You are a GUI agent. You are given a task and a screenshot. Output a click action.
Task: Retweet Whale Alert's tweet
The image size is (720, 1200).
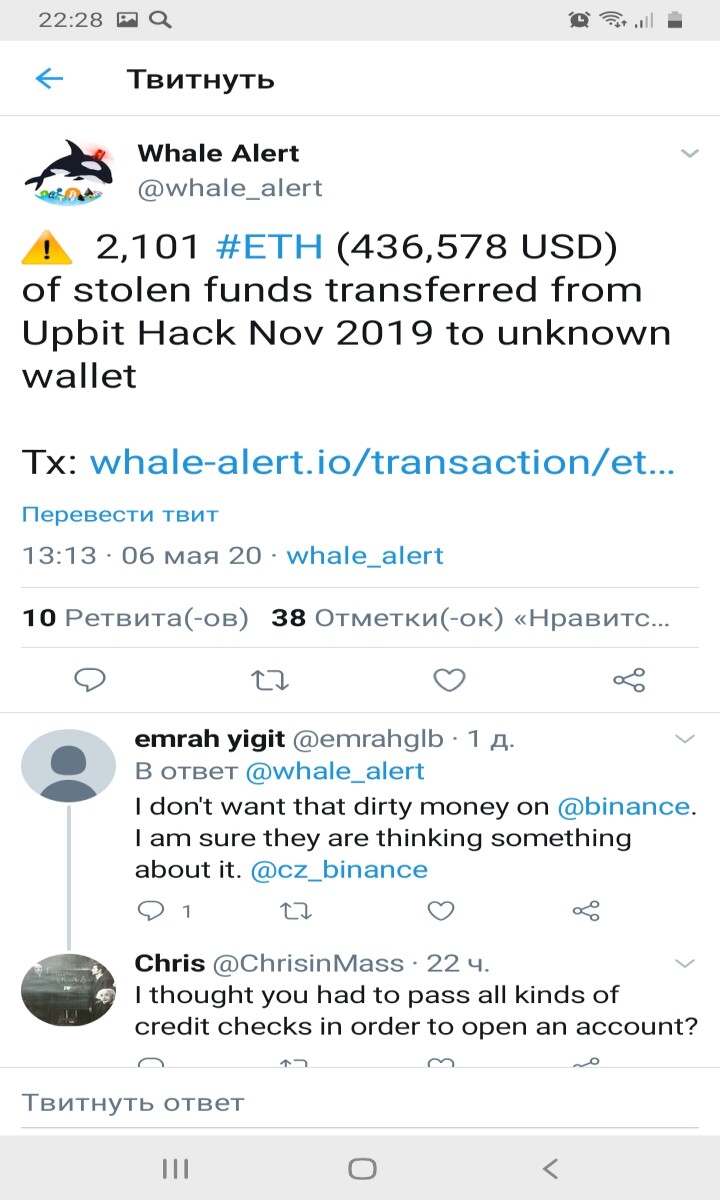point(269,681)
